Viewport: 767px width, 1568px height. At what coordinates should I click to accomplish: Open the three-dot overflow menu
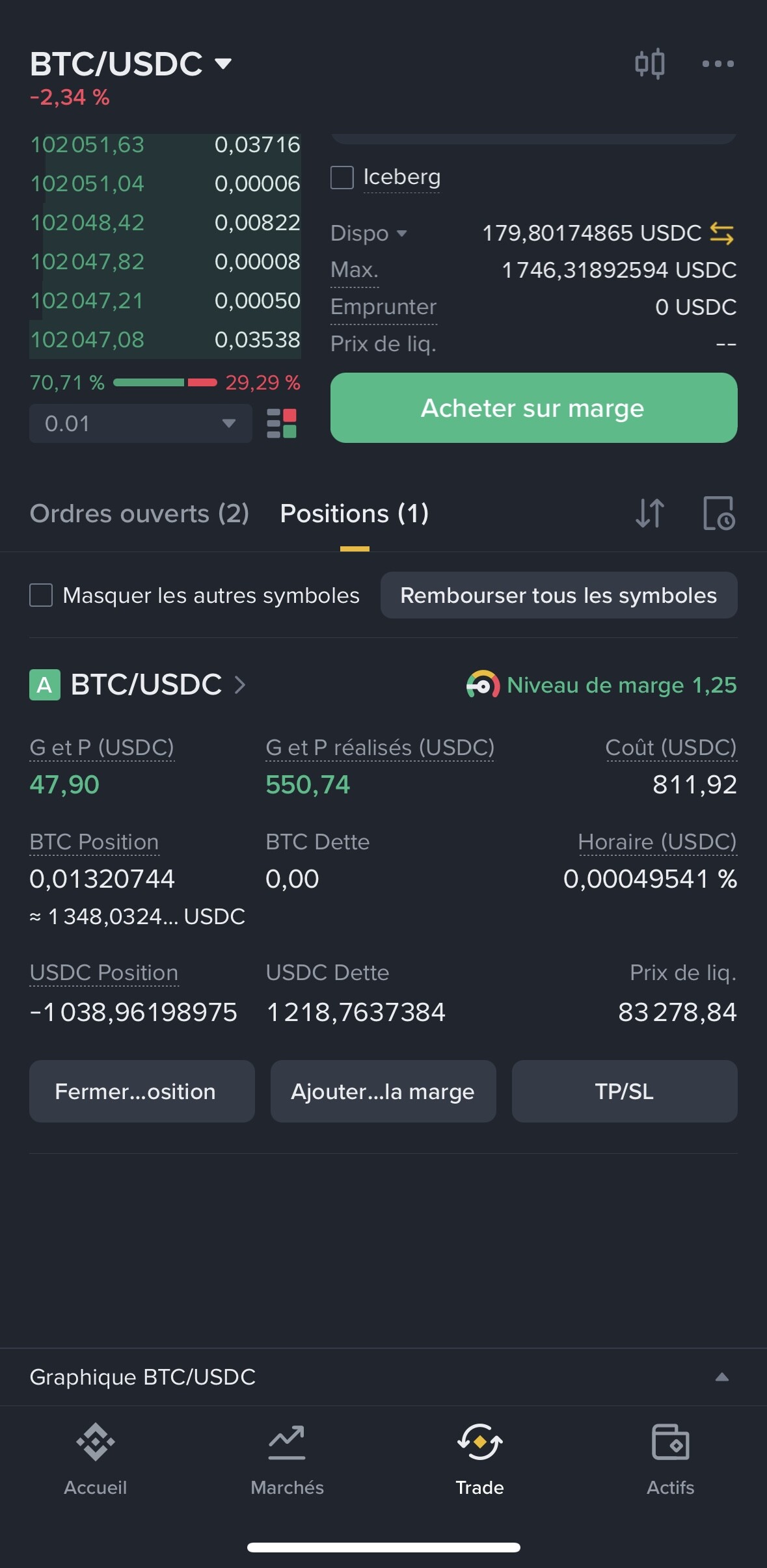point(718,64)
